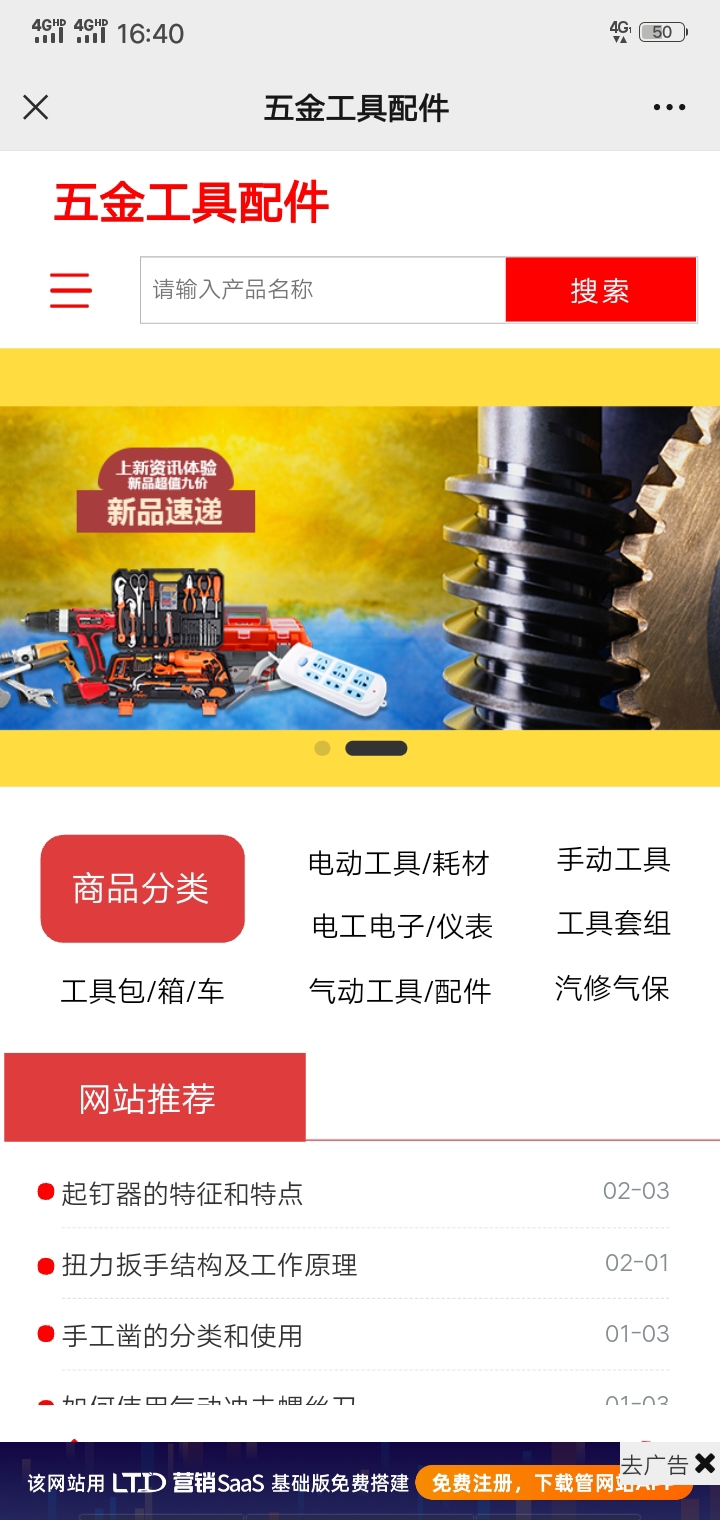720x1520 pixels.
Task: View the article 手工凿的分类和使用
Action: (182, 1336)
